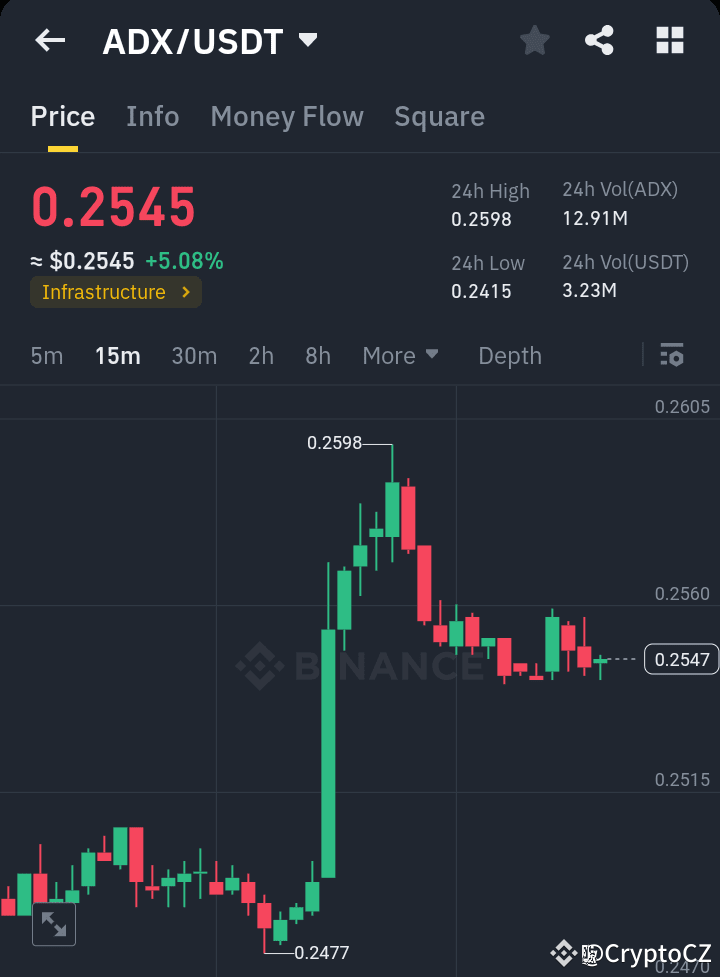The image size is (720, 977).
Task: Open the Infrastructure category tag
Action: [x=115, y=293]
